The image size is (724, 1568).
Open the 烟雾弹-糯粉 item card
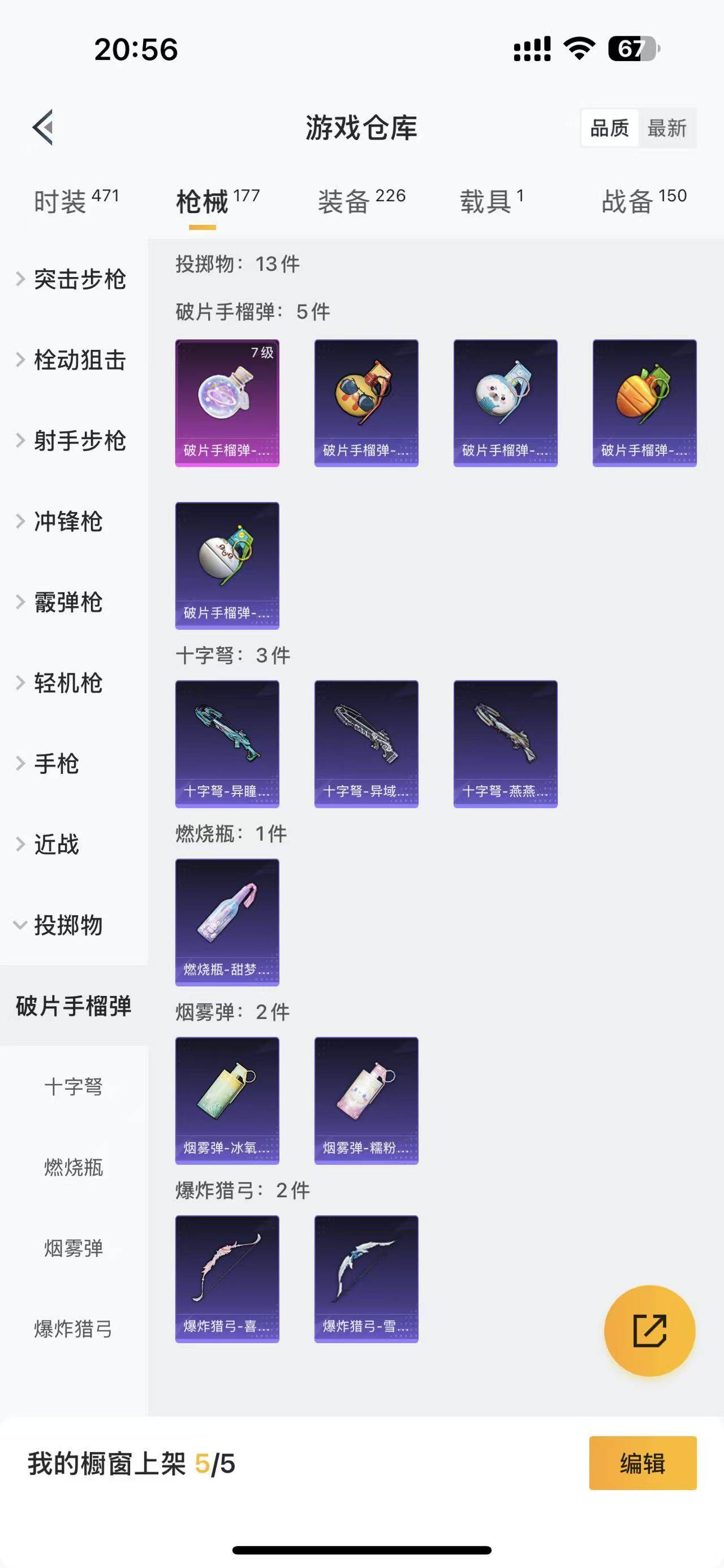click(x=366, y=1101)
